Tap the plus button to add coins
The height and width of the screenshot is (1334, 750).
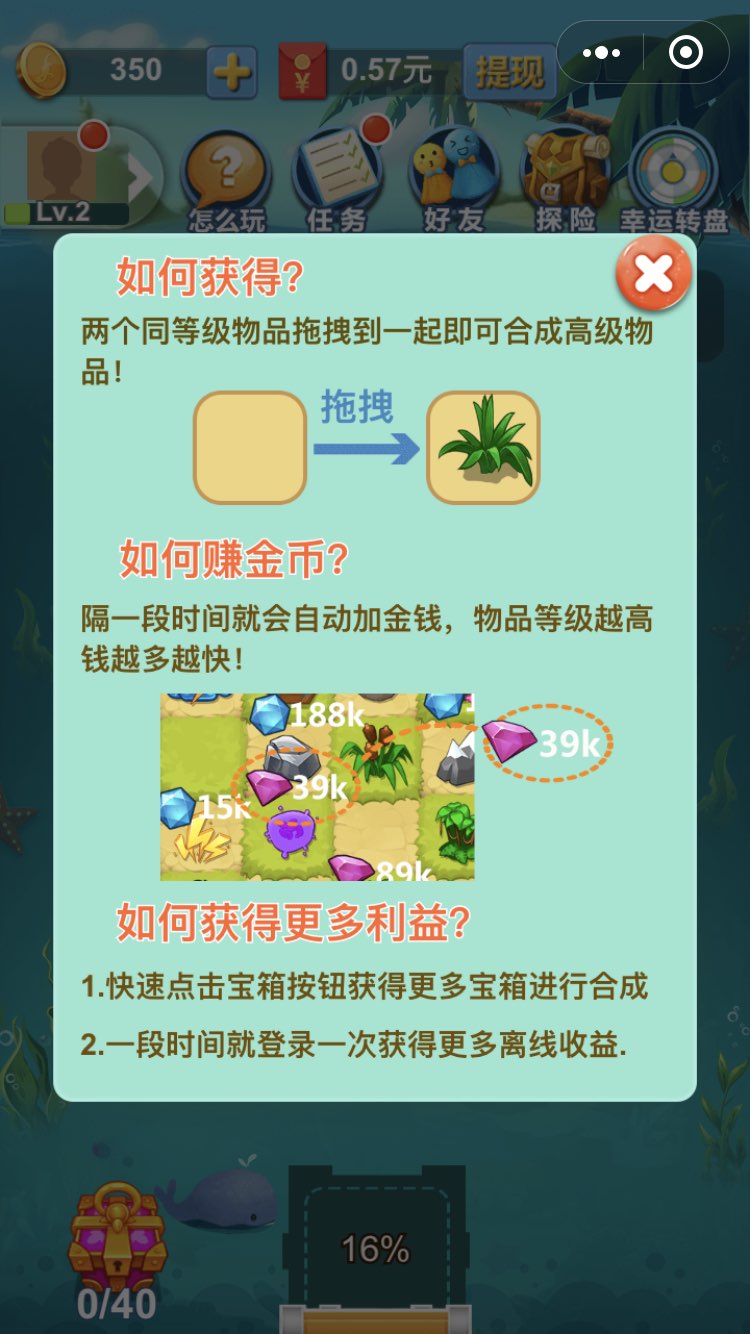click(x=231, y=71)
